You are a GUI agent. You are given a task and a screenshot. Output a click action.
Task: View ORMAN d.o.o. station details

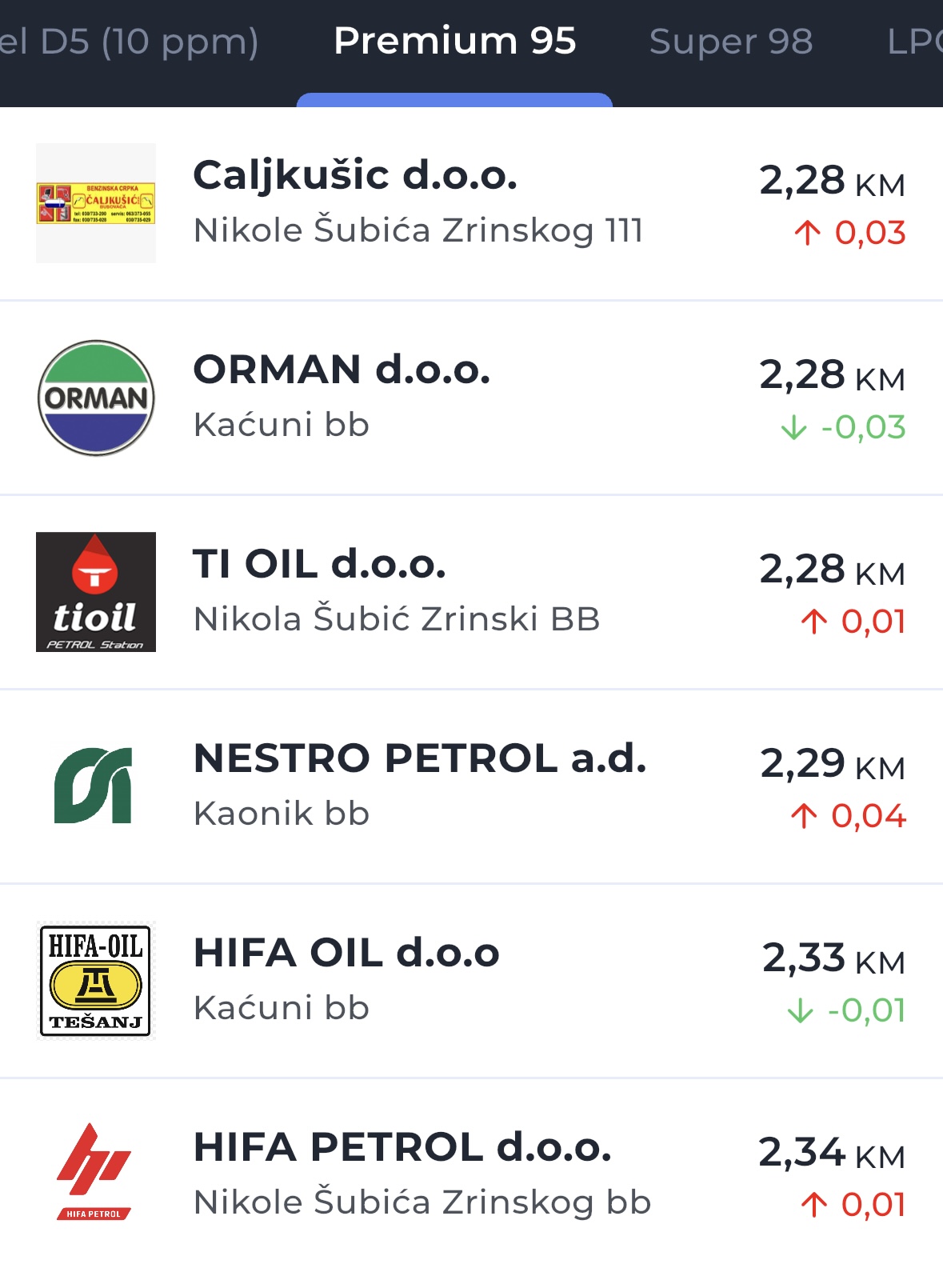(x=471, y=398)
